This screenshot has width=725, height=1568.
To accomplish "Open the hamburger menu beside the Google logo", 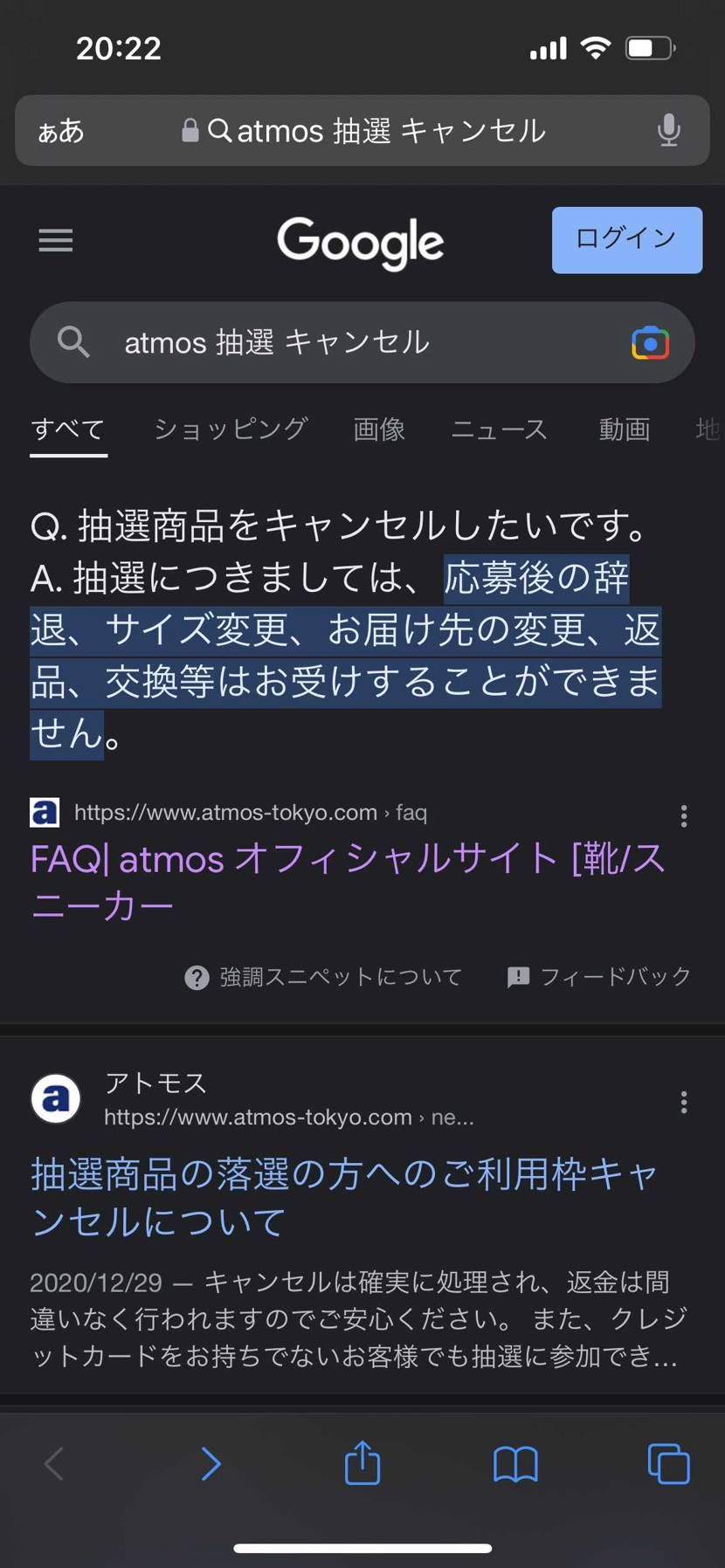I will (x=55, y=240).
